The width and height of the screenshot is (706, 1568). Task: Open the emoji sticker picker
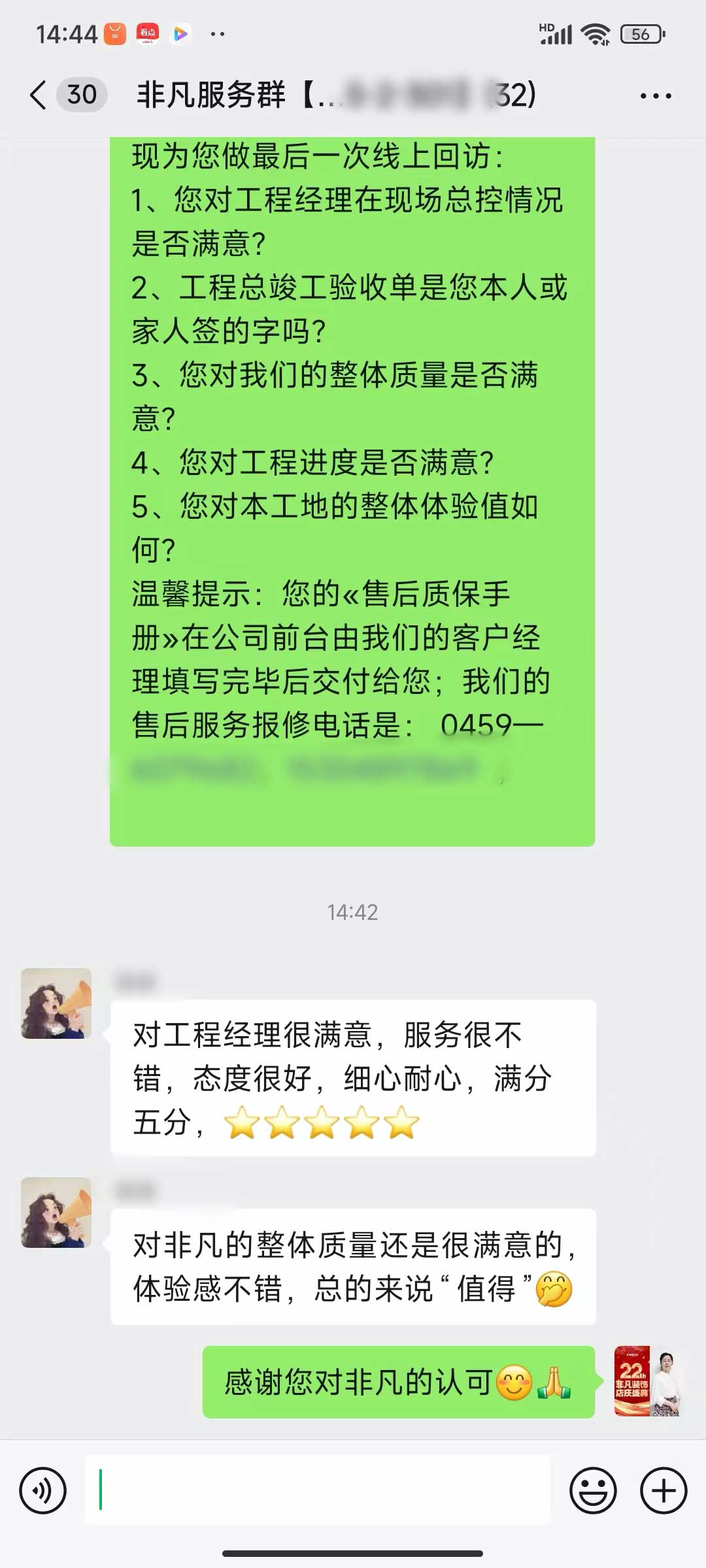point(593,1490)
